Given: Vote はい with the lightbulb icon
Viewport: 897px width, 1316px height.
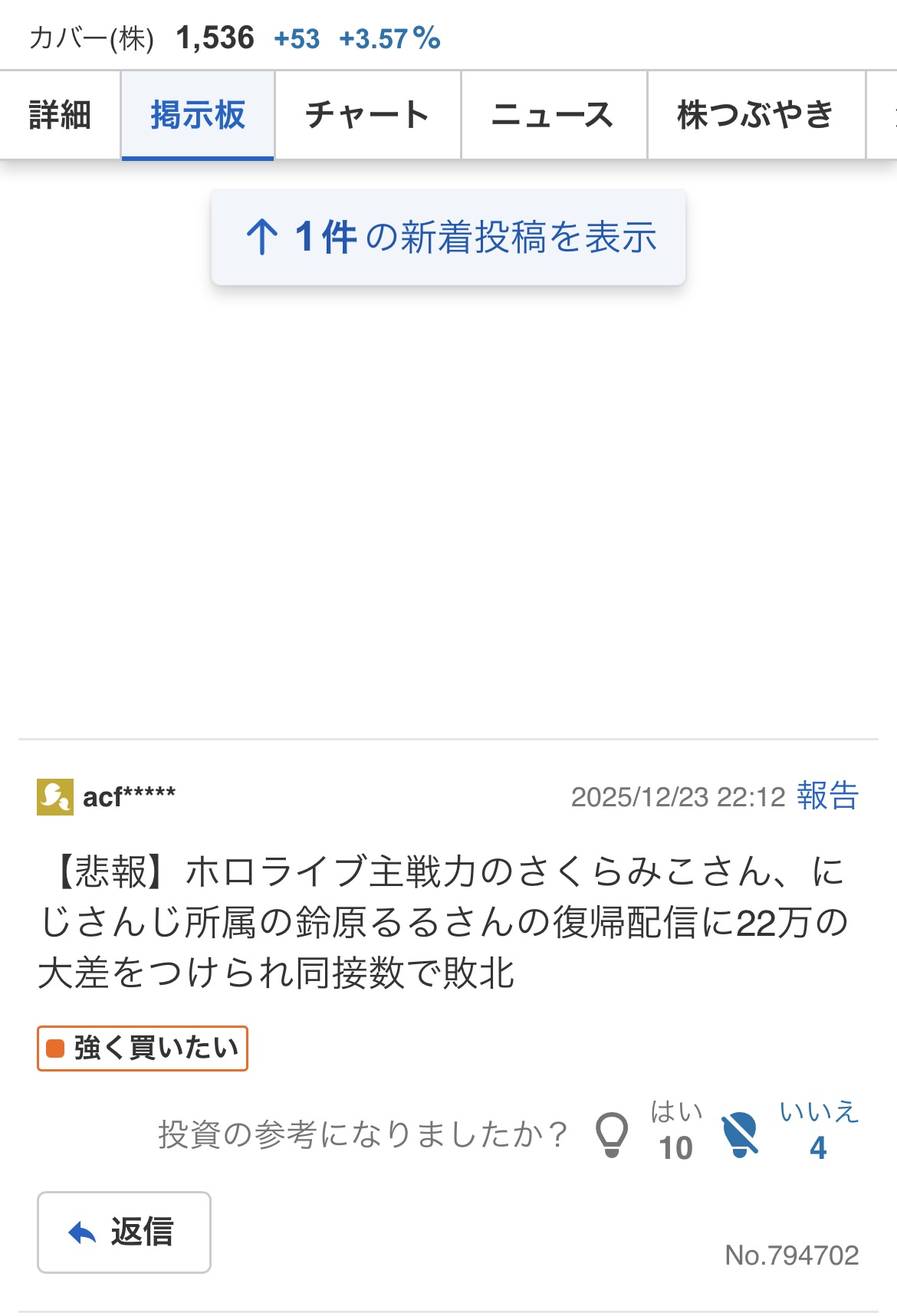Looking at the screenshot, I should 613,1134.
